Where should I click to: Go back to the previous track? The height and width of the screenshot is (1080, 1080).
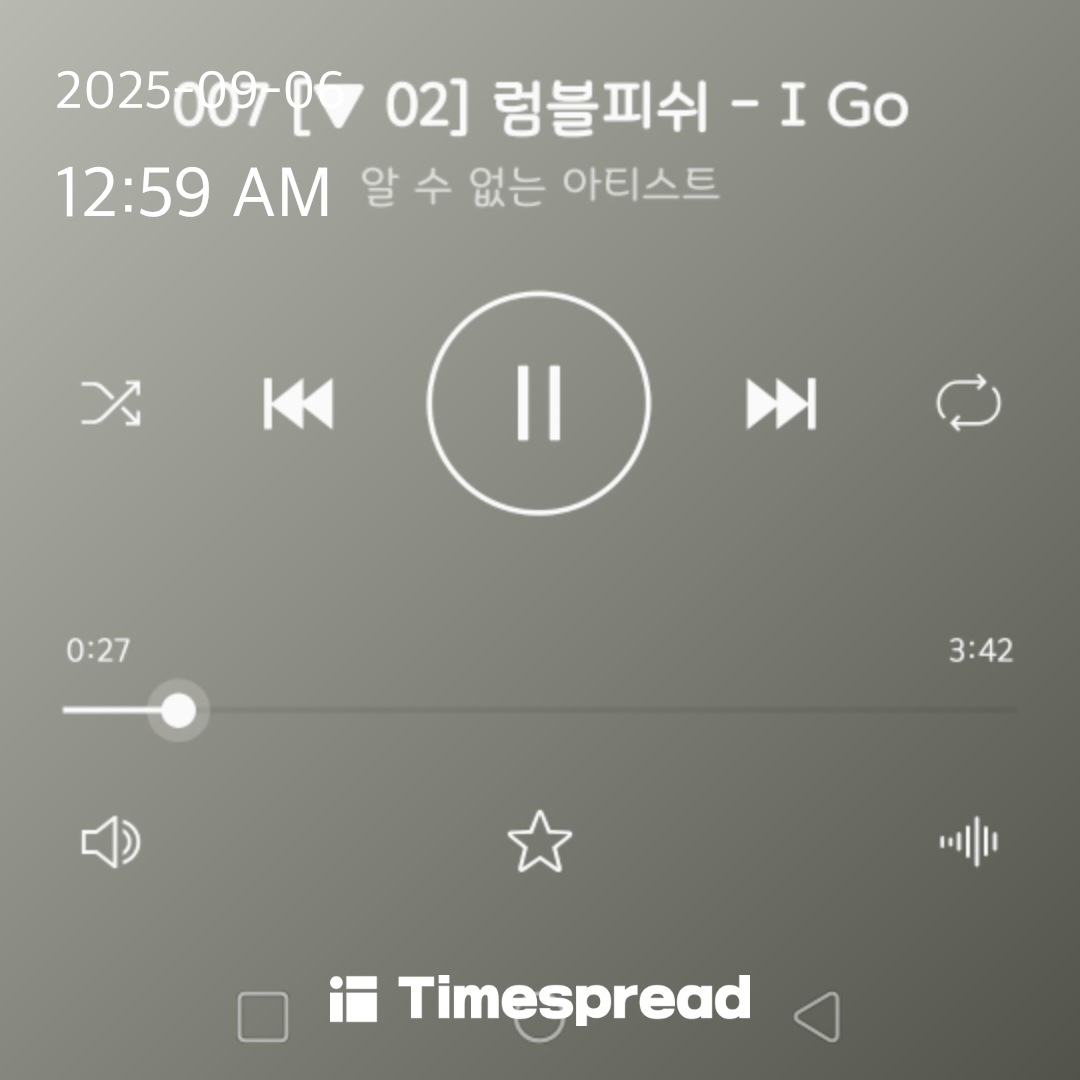(298, 404)
